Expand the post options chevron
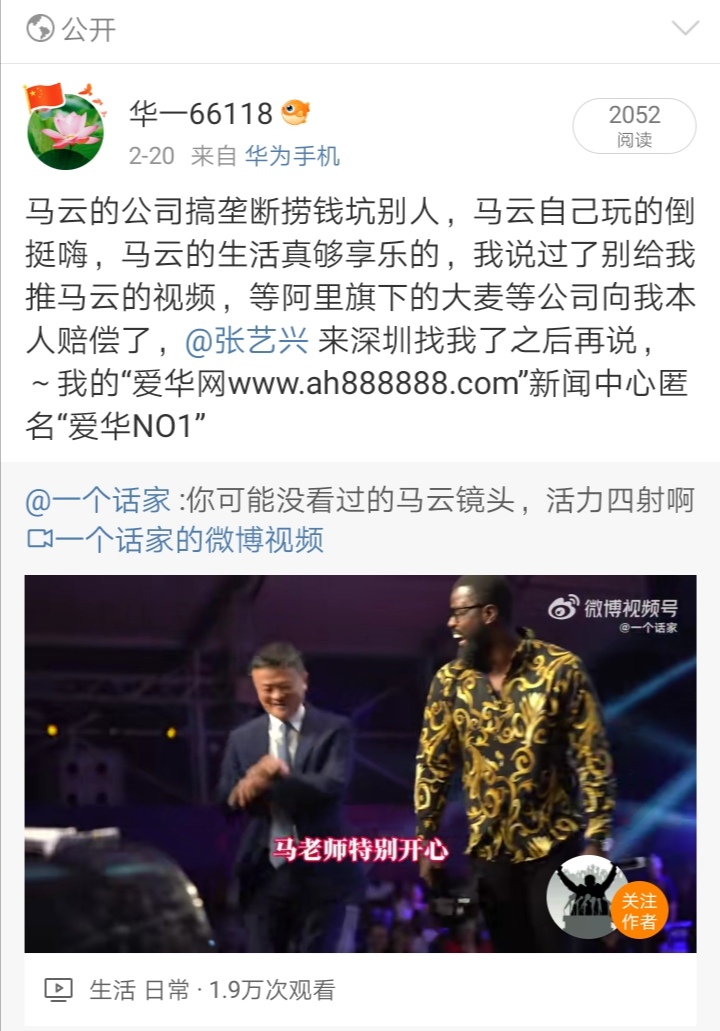 [x=685, y=29]
